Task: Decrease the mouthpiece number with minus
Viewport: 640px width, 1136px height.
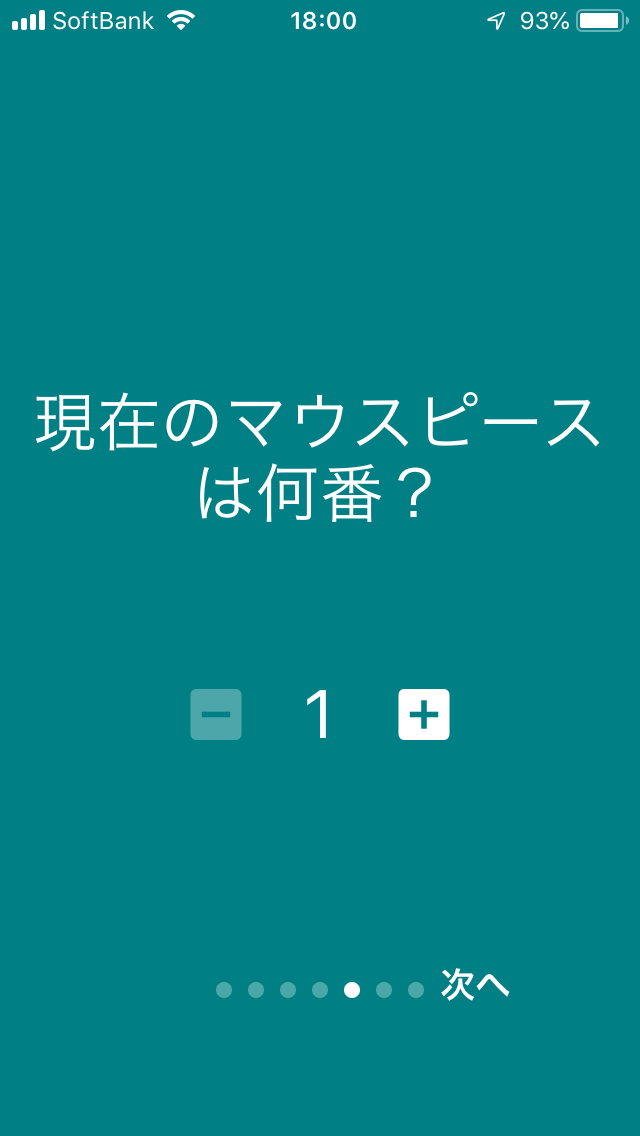Action: click(x=216, y=714)
